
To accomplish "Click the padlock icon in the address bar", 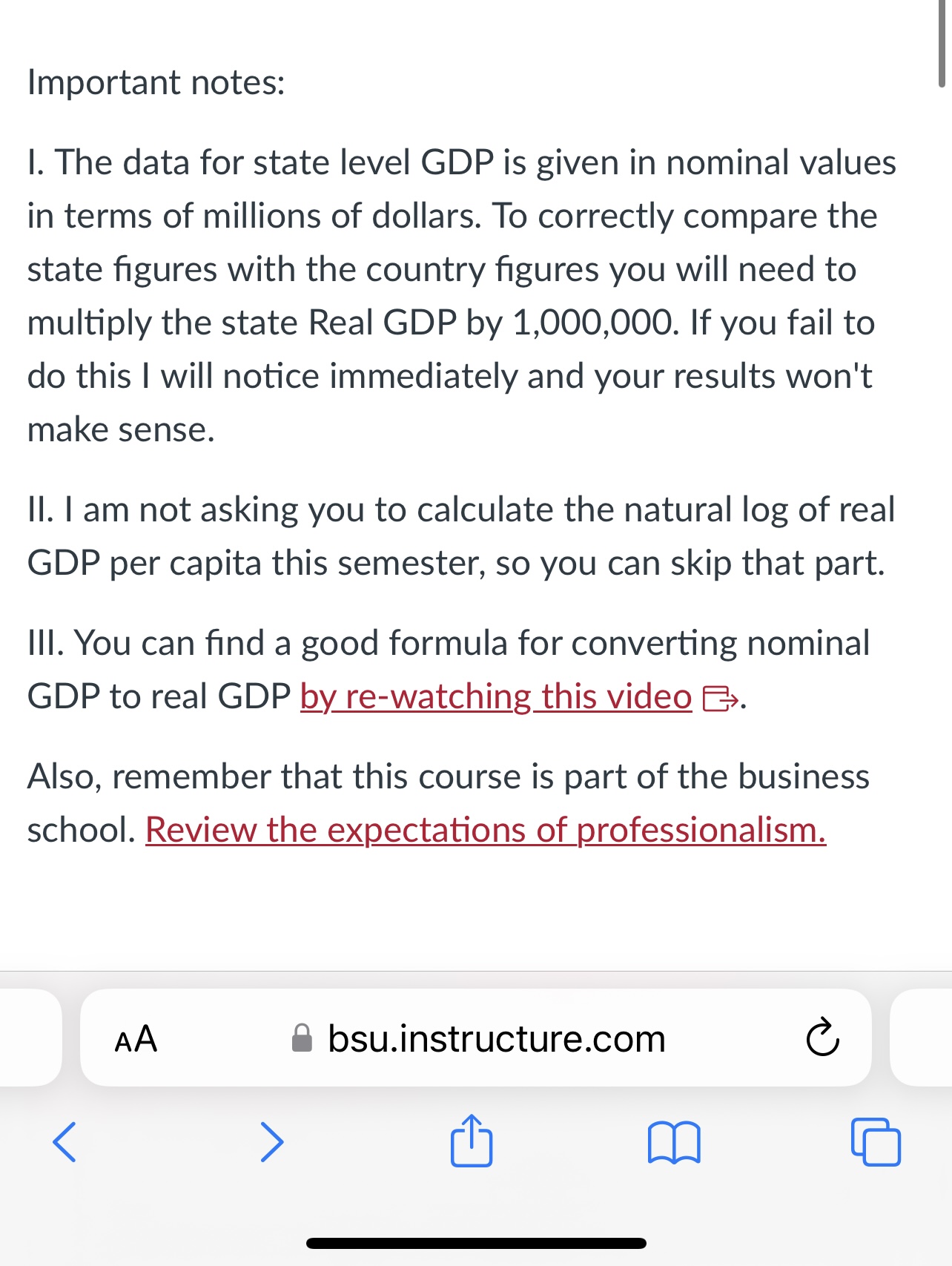I will coord(302,1038).
